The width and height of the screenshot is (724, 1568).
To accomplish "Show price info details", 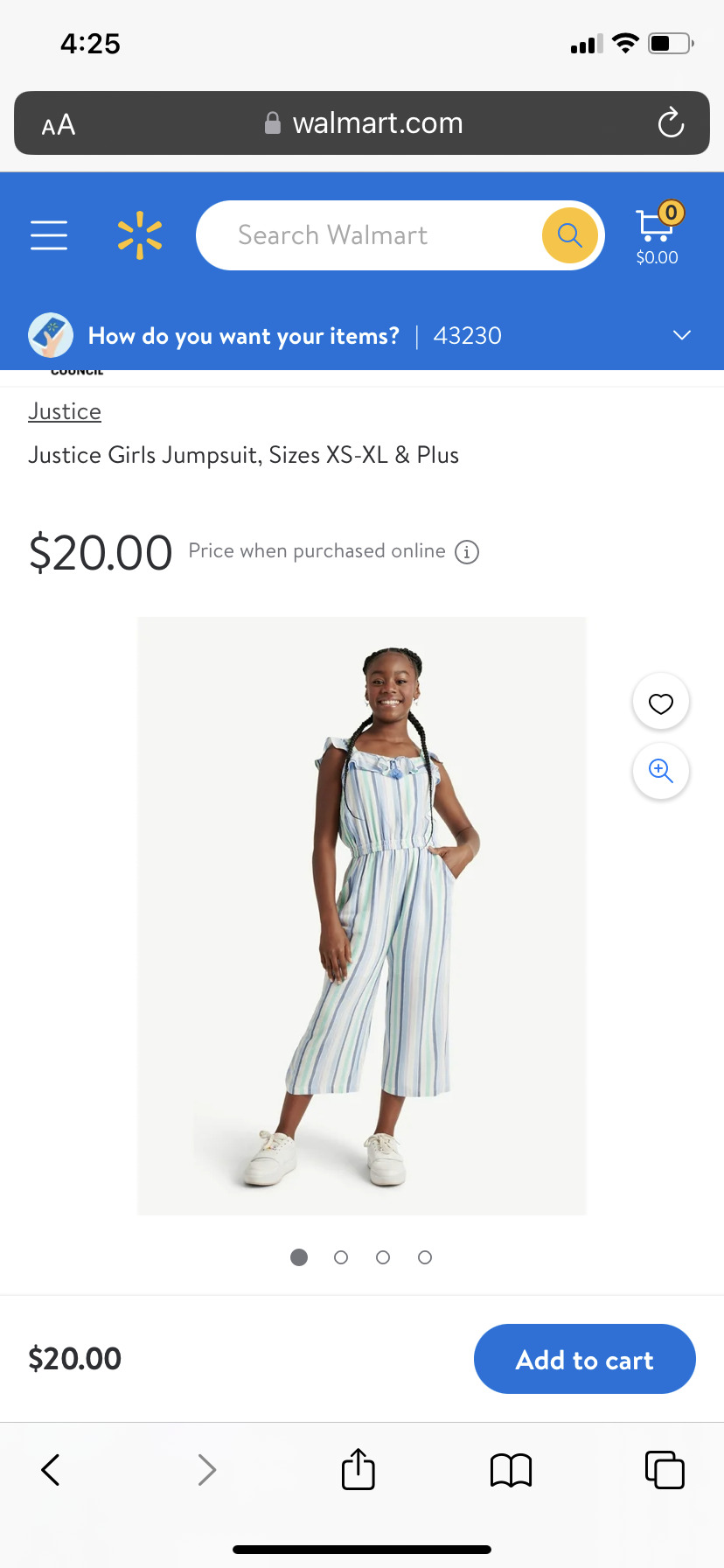I will (x=467, y=552).
